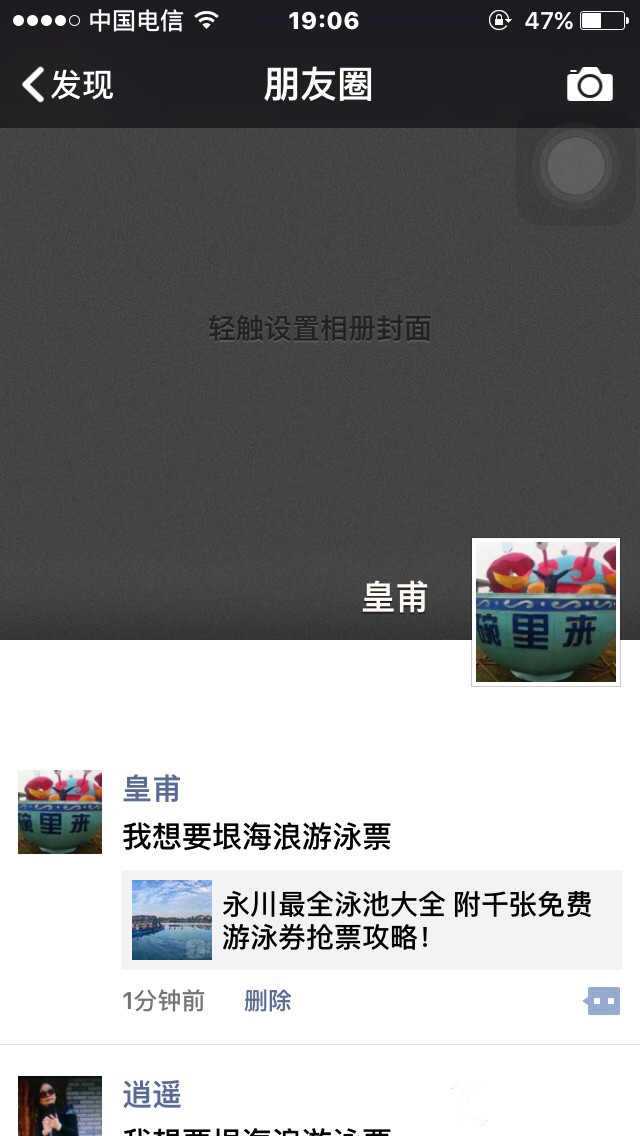640x1136 pixels.
Task: Open the camera to post a moment
Action: pyautogui.click(x=589, y=85)
